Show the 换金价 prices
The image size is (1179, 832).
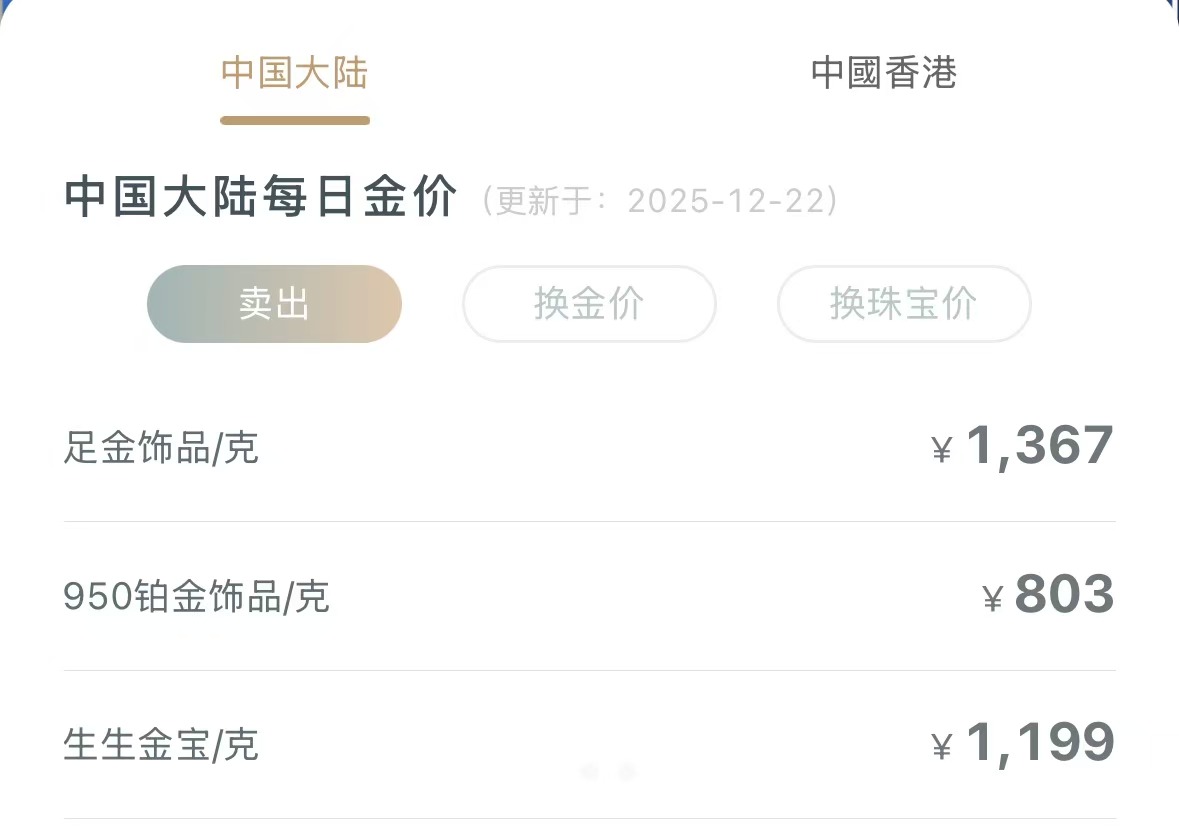(589, 304)
